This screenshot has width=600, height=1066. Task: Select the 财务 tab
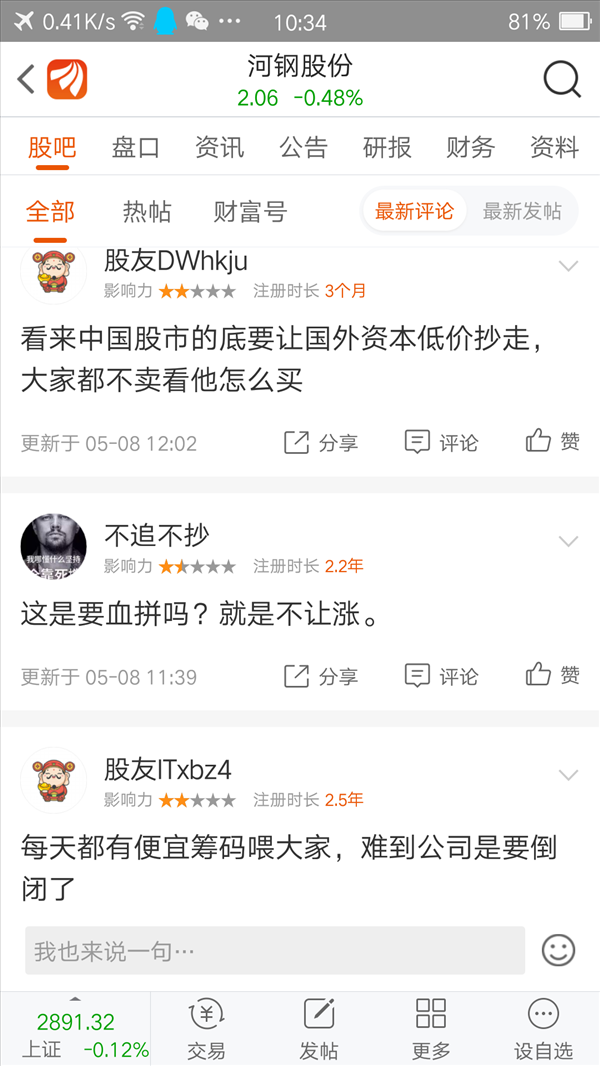(x=470, y=148)
